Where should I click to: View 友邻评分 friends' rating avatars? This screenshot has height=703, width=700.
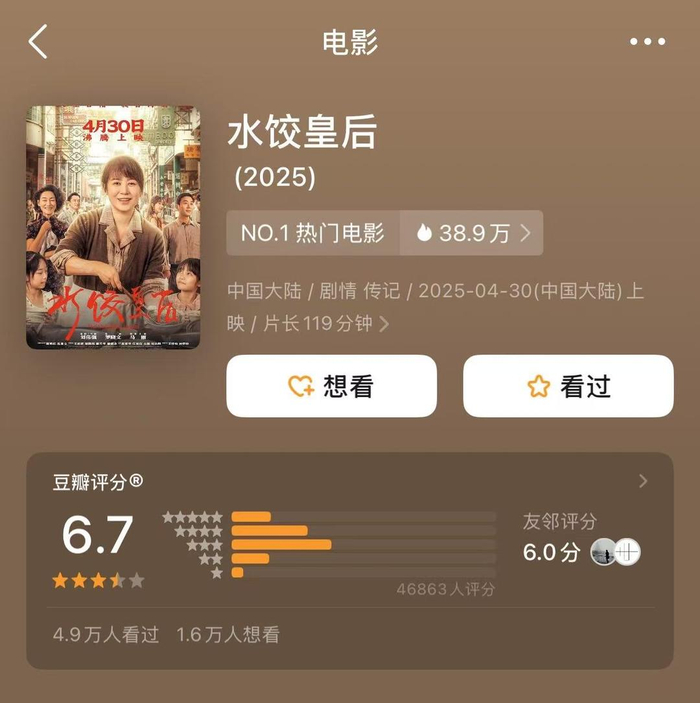614,552
